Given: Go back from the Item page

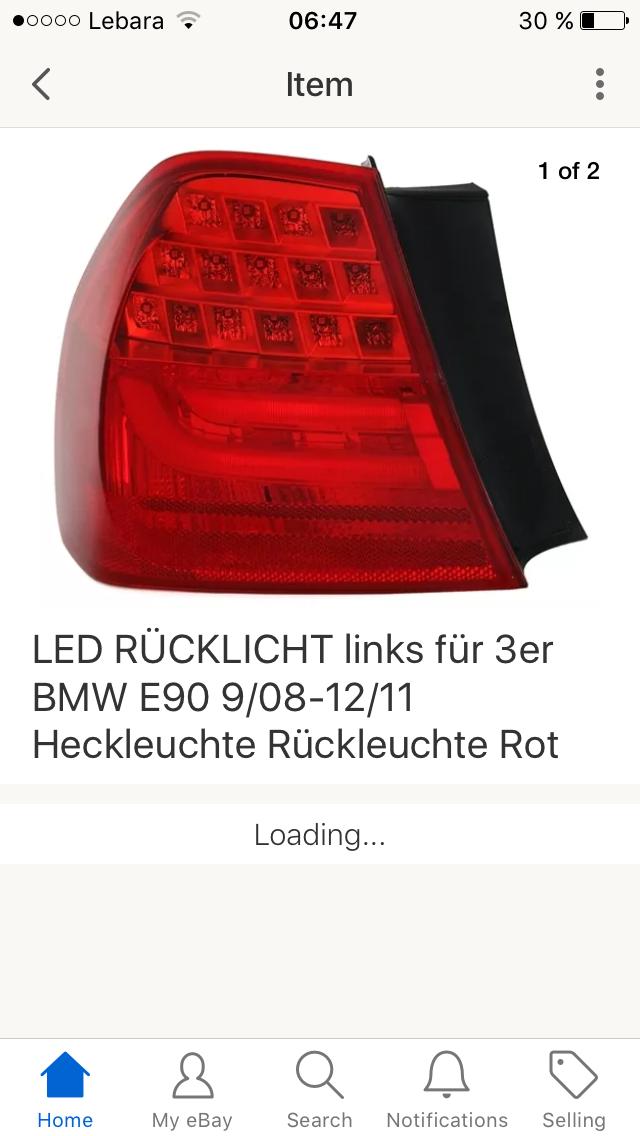Looking at the screenshot, I should pyautogui.click(x=41, y=84).
